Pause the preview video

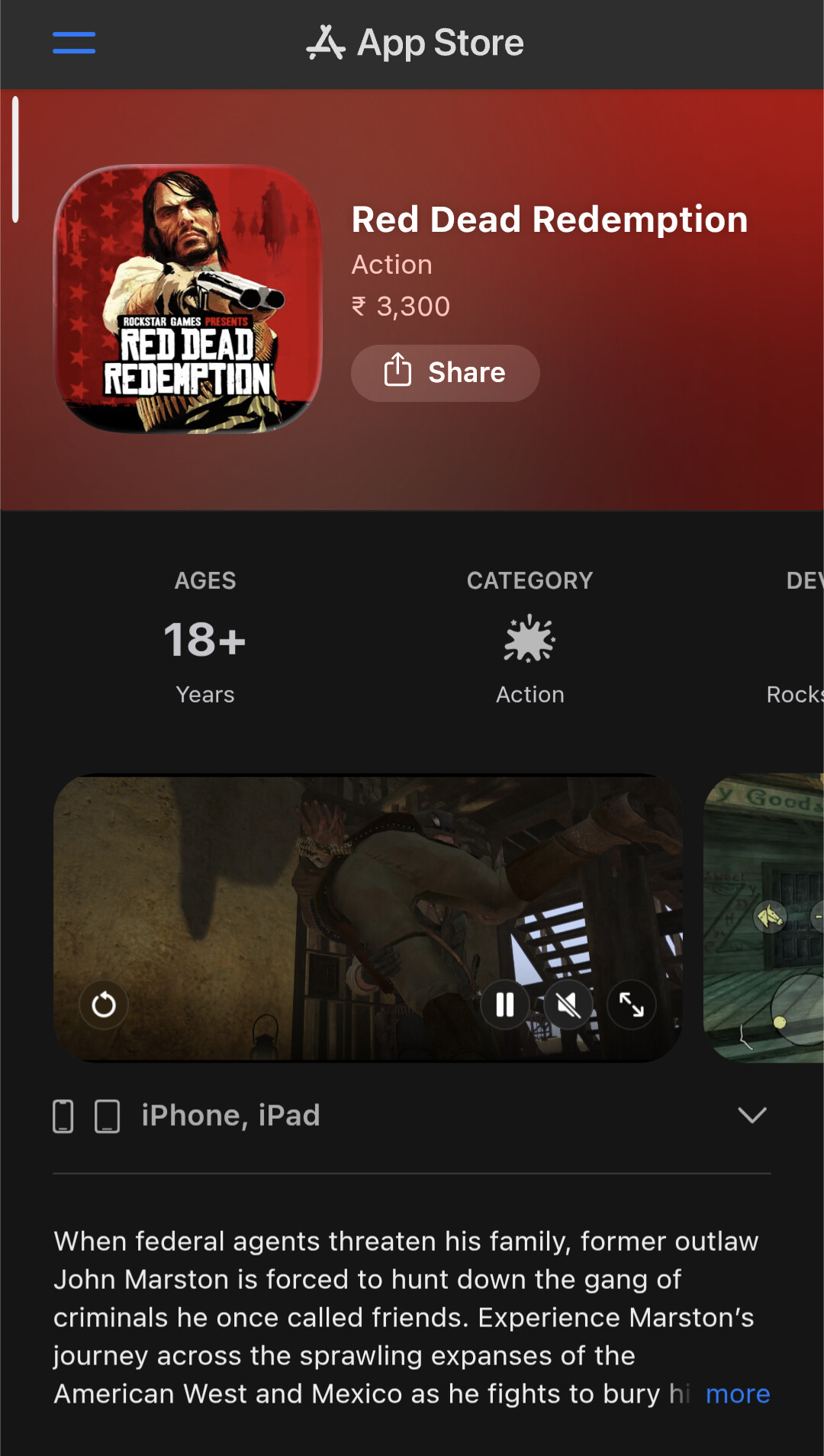[x=505, y=1004]
